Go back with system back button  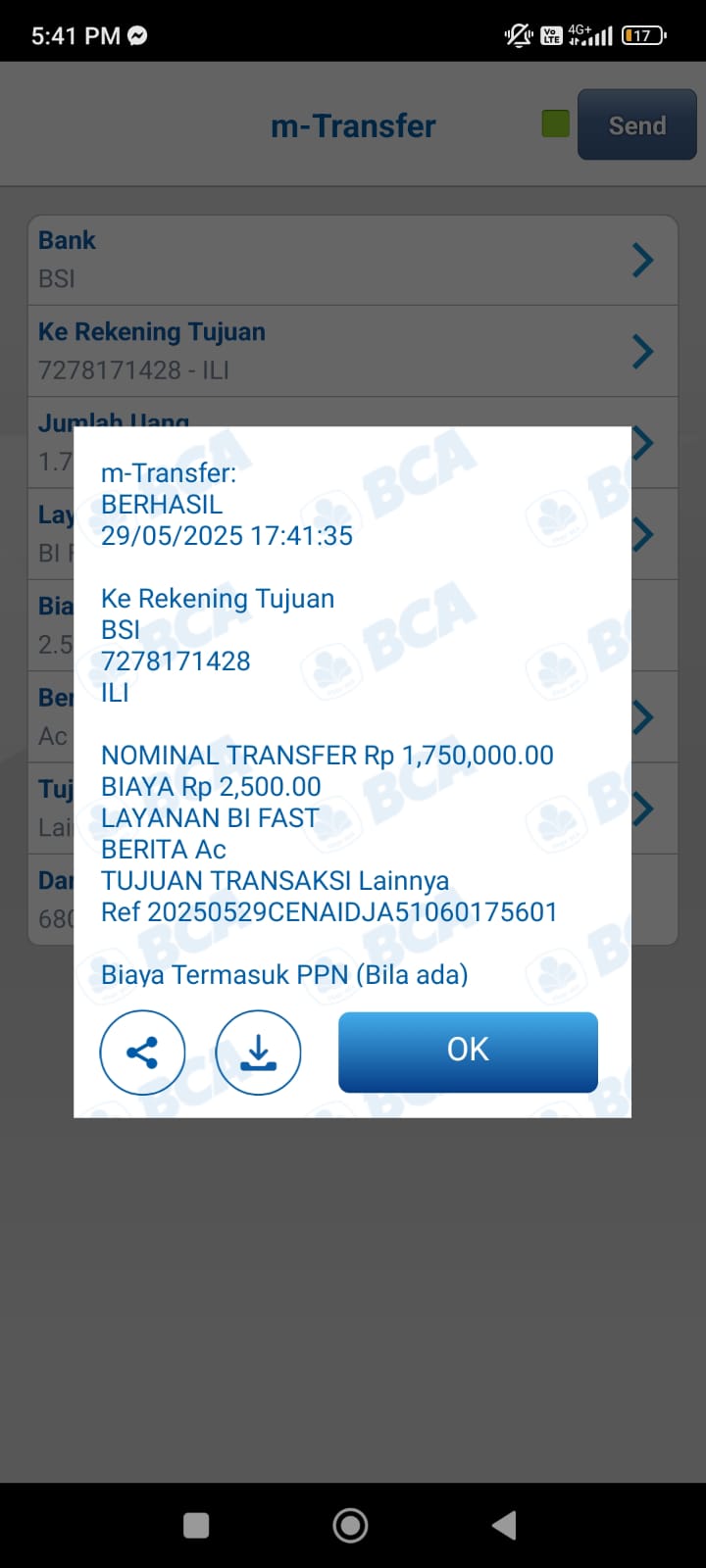click(x=504, y=1525)
